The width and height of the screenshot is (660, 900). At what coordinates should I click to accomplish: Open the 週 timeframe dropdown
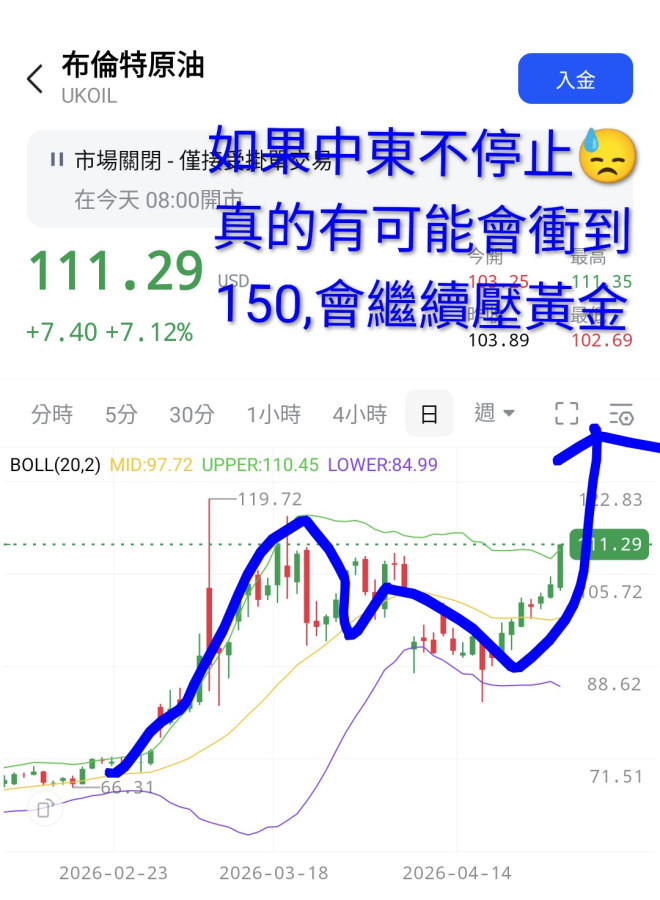pyautogui.click(x=495, y=413)
